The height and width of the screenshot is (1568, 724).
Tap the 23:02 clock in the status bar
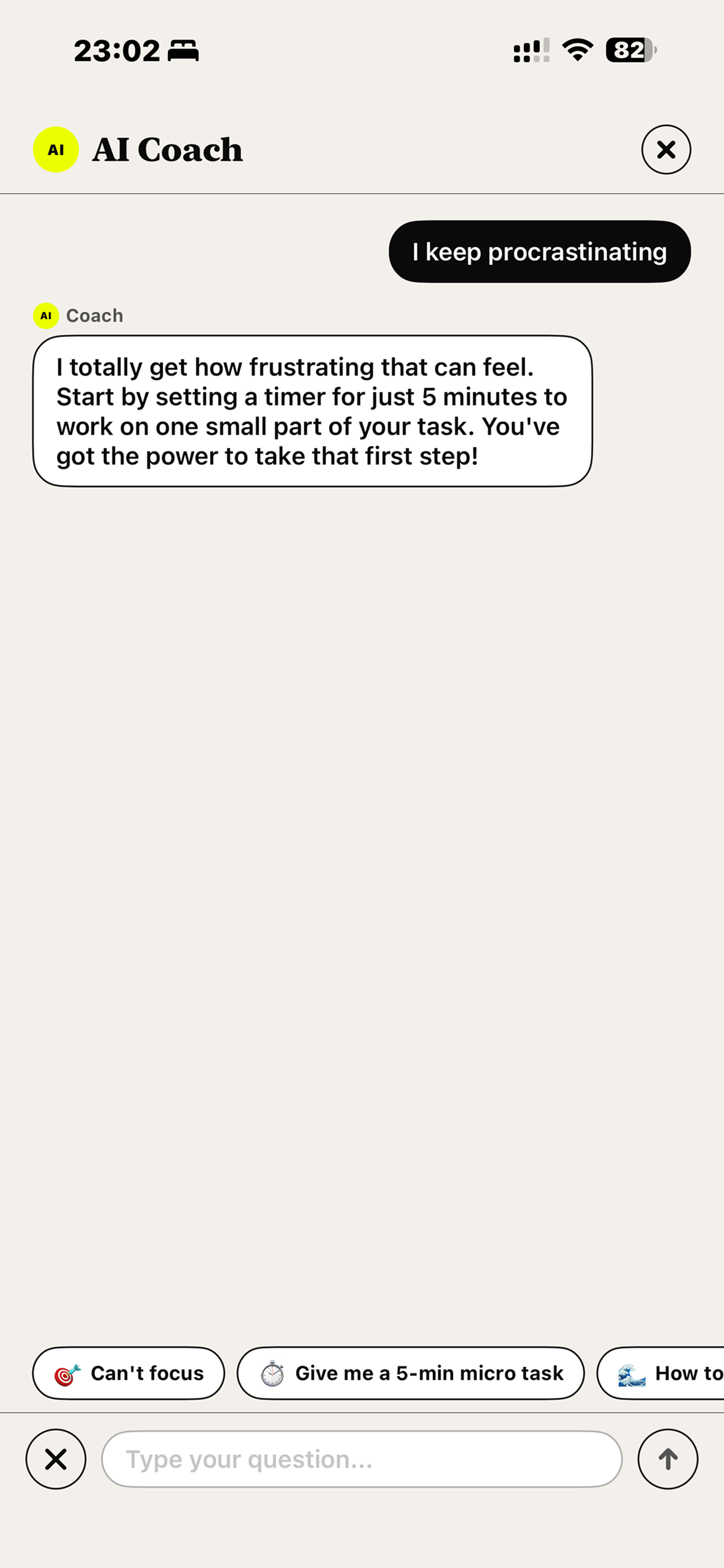tap(117, 52)
